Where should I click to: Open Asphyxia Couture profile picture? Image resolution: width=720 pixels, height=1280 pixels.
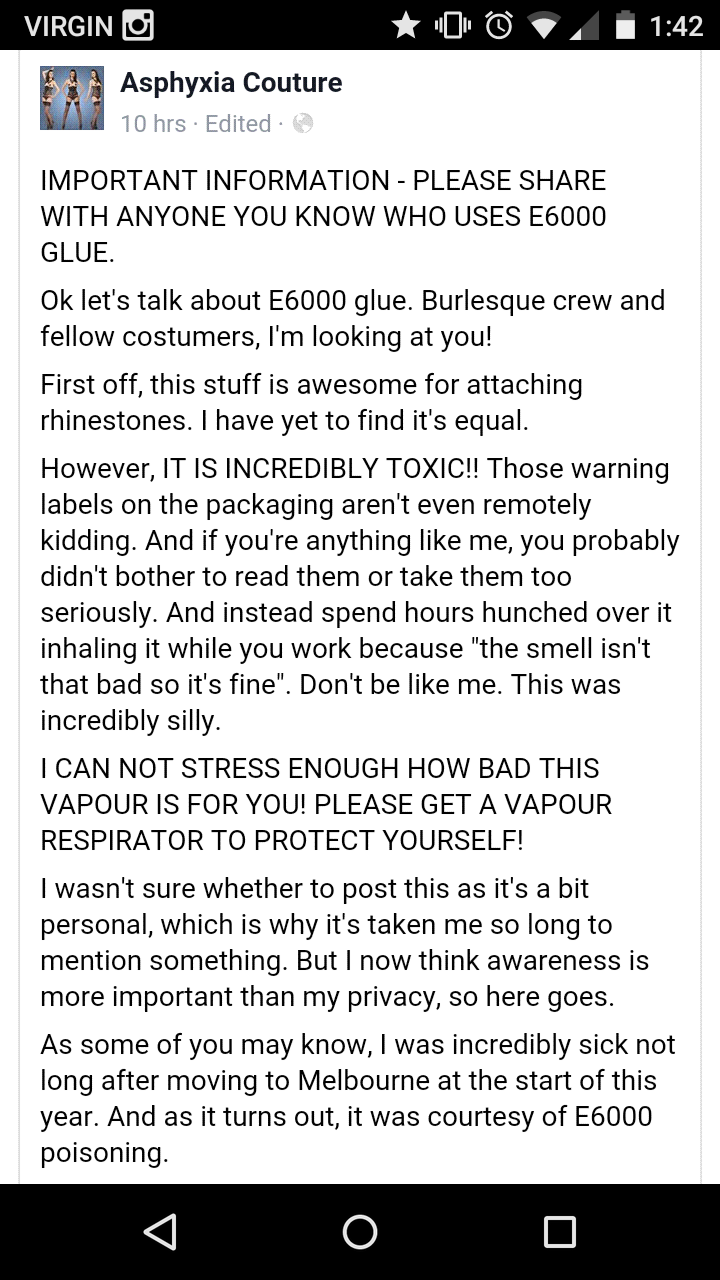pos(72,99)
